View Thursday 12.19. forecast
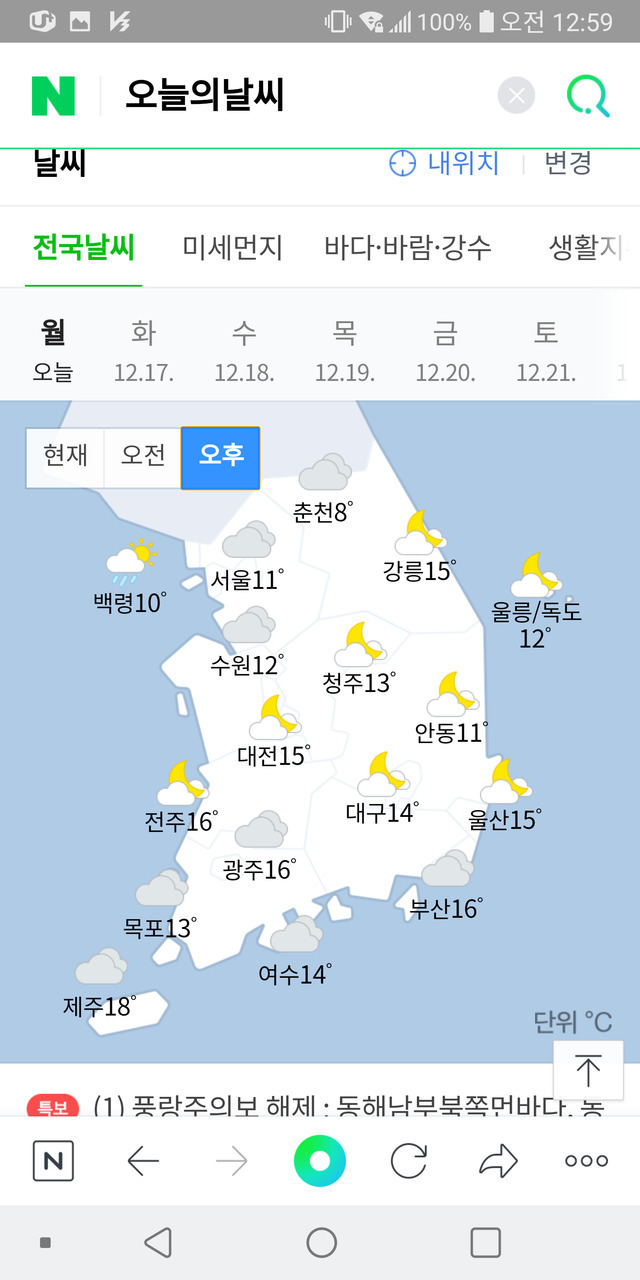Image resolution: width=640 pixels, height=1280 pixels. pyautogui.click(x=345, y=351)
